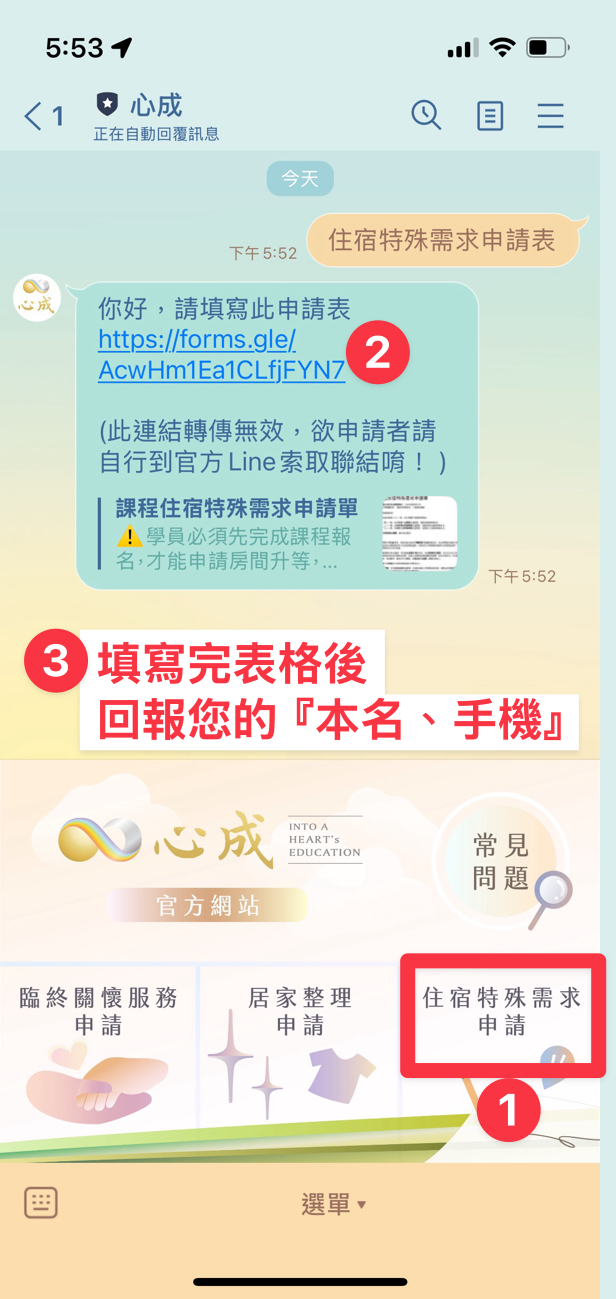Viewport: 616px width, 1299px height.
Task: Open the chat search icon
Action: (427, 116)
